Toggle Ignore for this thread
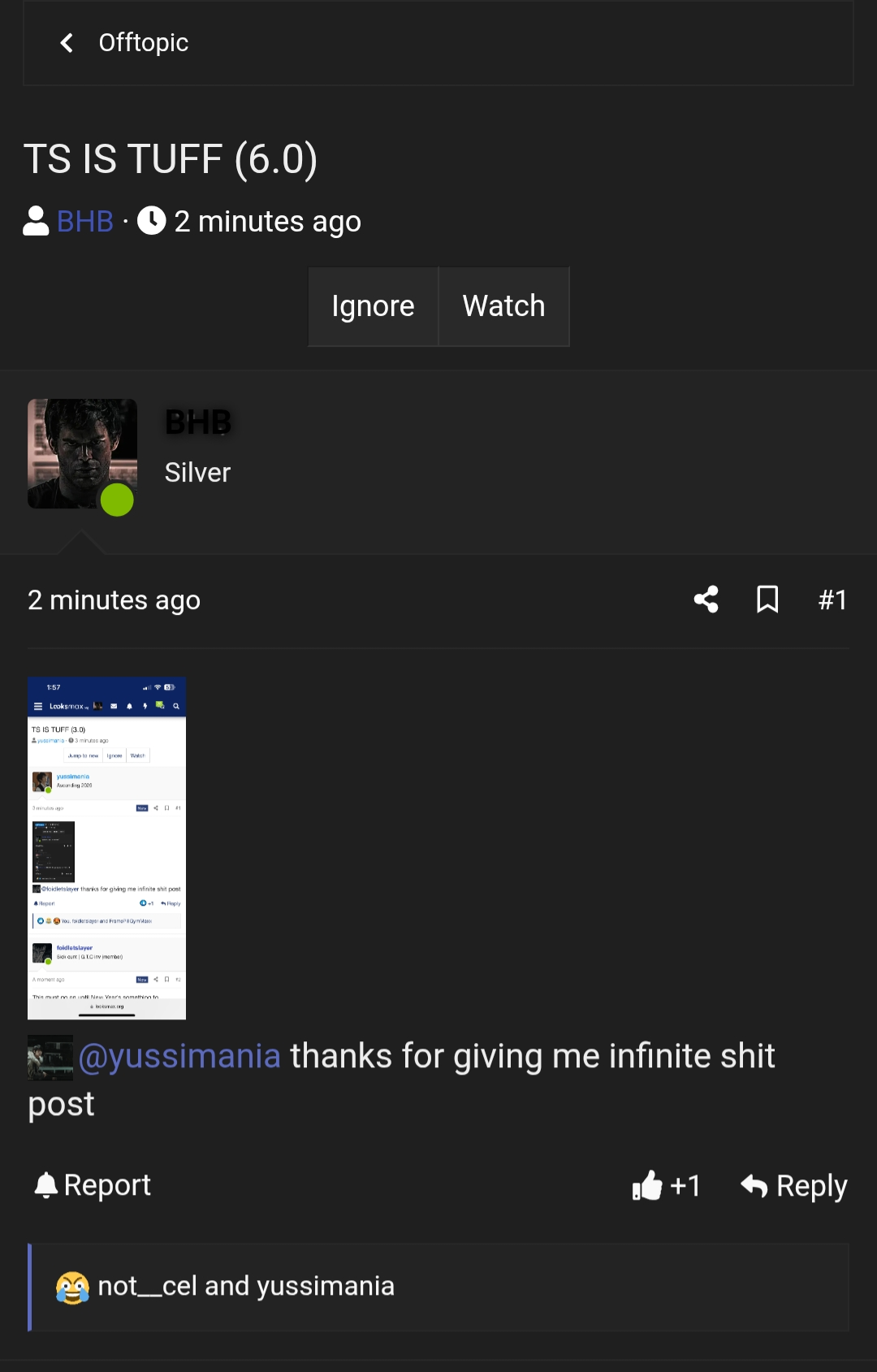Screen dimensions: 877x1372 tap(374, 306)
